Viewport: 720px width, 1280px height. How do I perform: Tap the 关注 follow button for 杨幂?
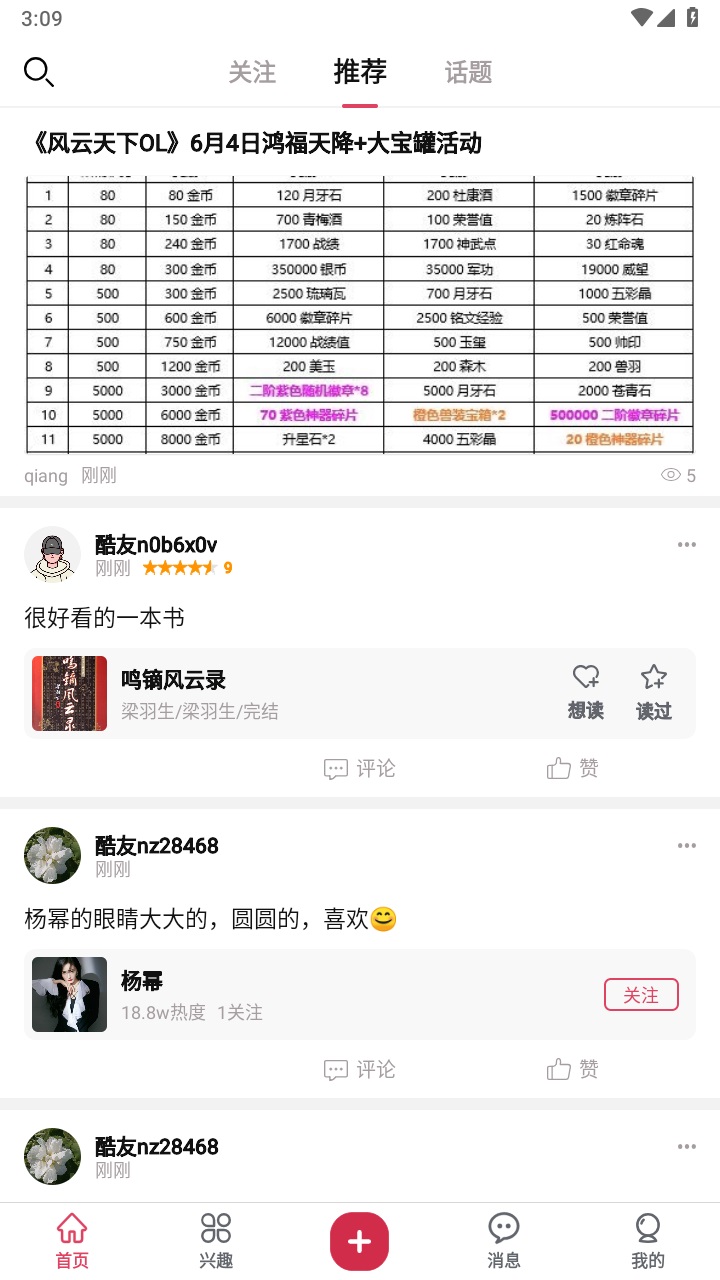[641, 995]
